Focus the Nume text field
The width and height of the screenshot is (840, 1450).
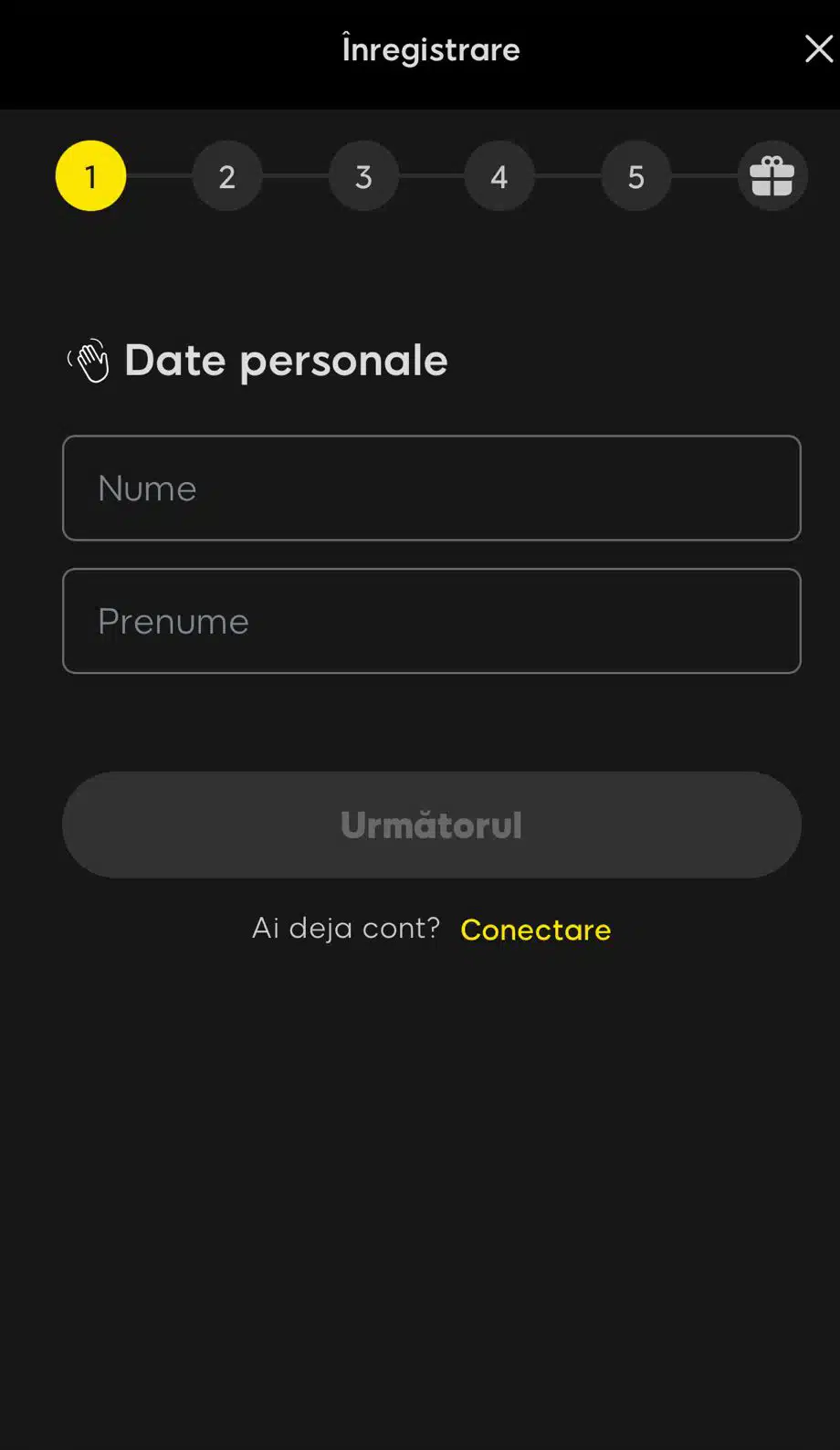click(x=431, y=488)
